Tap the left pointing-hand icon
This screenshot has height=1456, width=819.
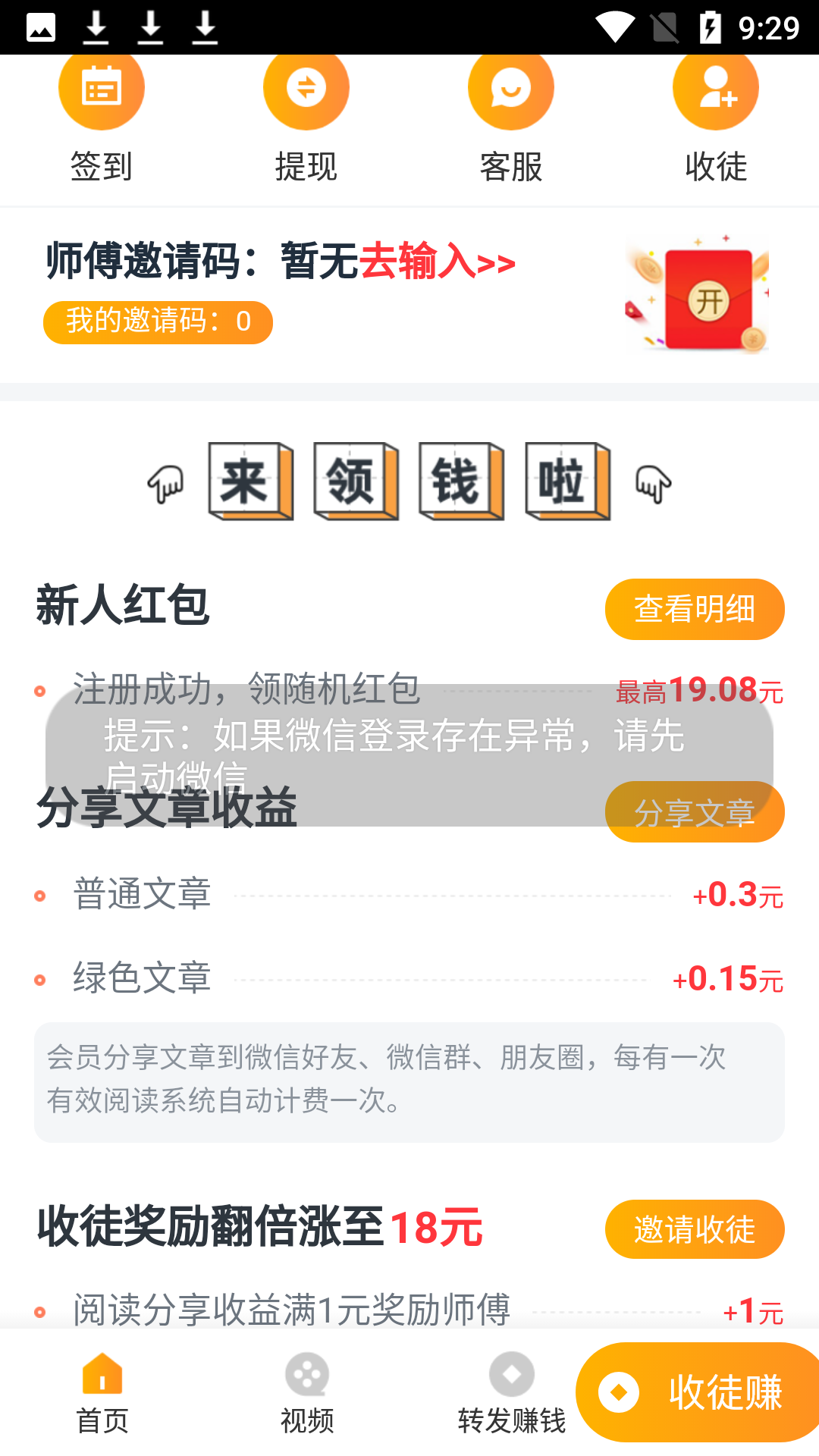tap(166, 483)
